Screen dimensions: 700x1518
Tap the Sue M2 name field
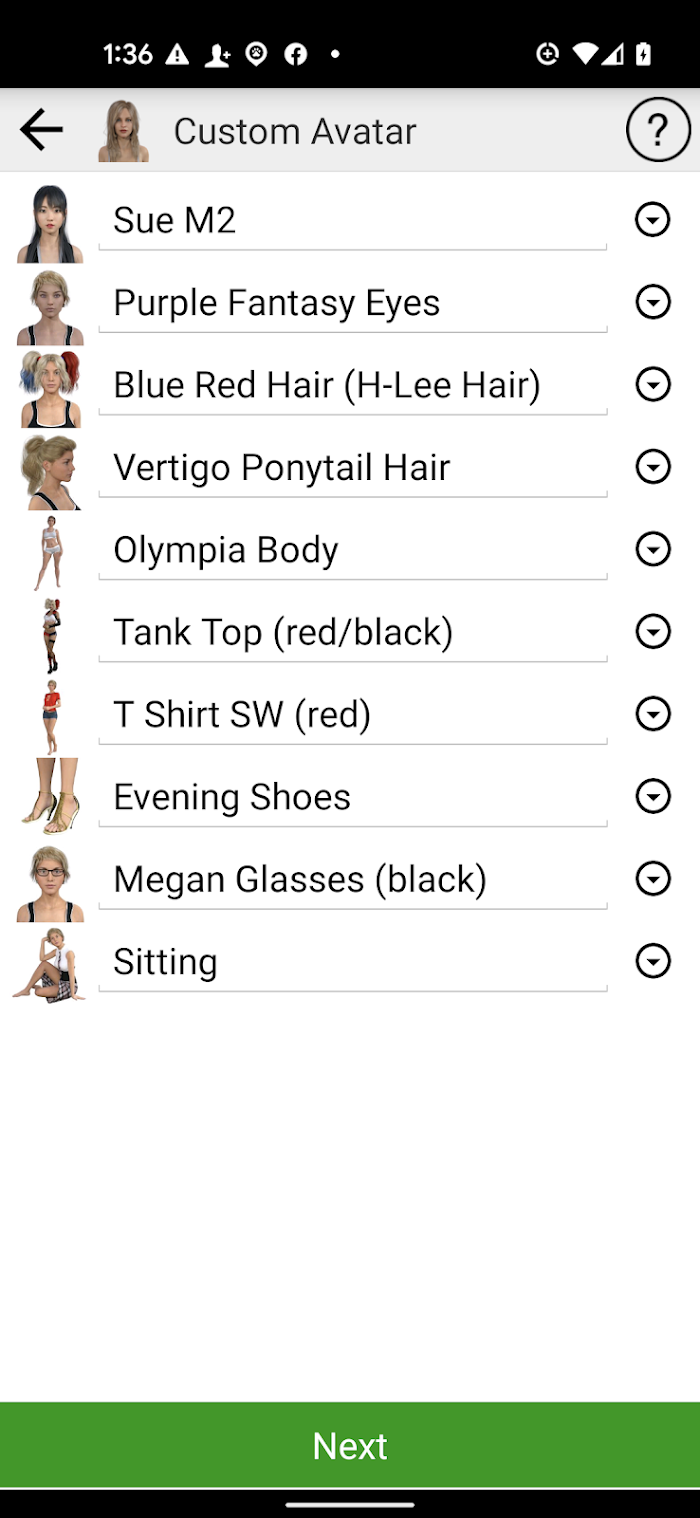point(353,220)
